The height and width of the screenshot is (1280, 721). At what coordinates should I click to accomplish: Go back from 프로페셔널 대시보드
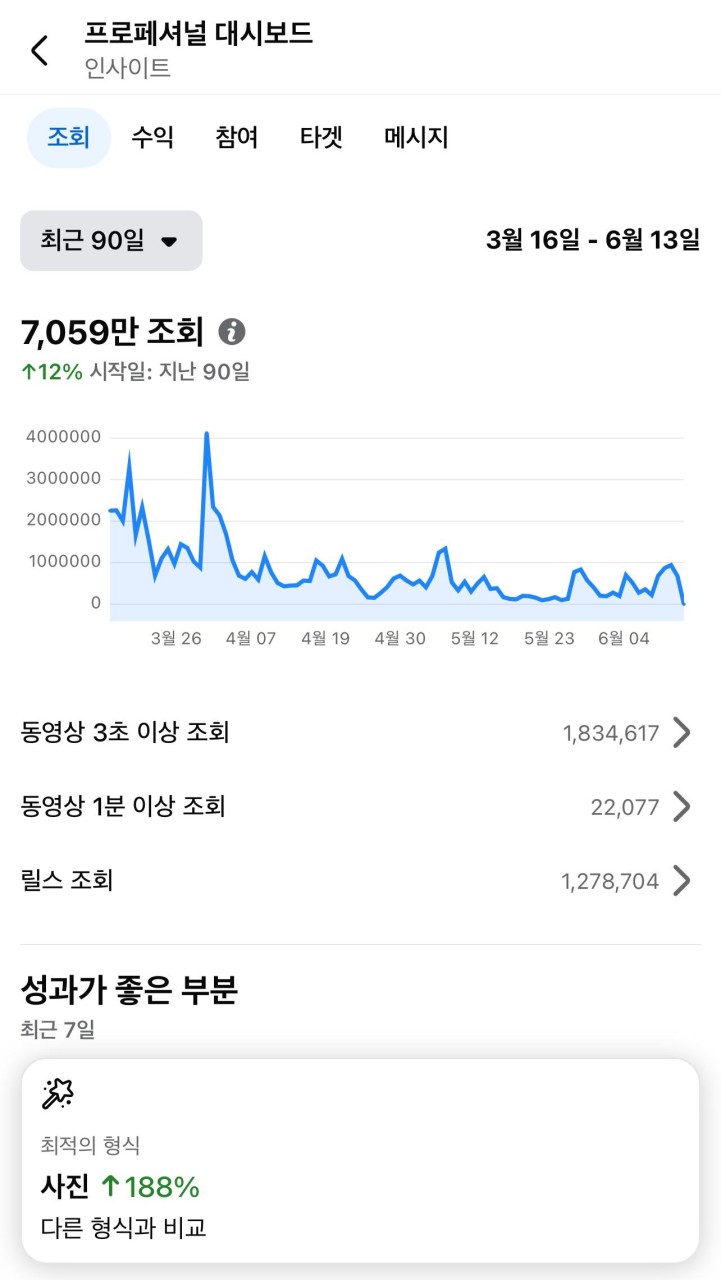pos(40,50)
